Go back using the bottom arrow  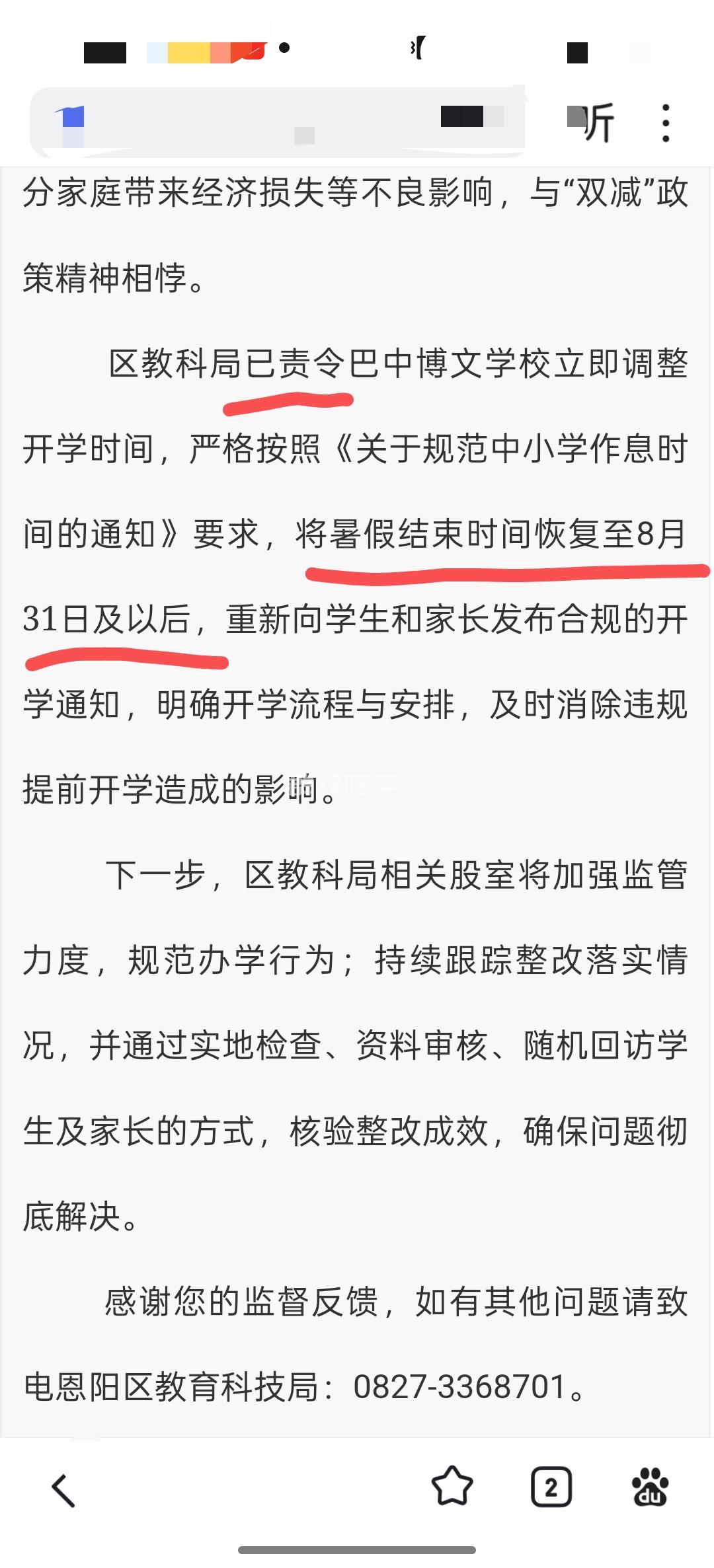tap(63, 1491)
